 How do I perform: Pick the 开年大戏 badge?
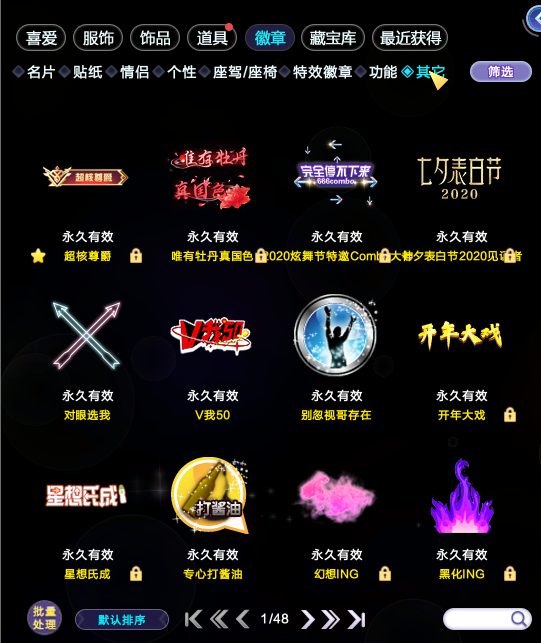click(460, 335)
